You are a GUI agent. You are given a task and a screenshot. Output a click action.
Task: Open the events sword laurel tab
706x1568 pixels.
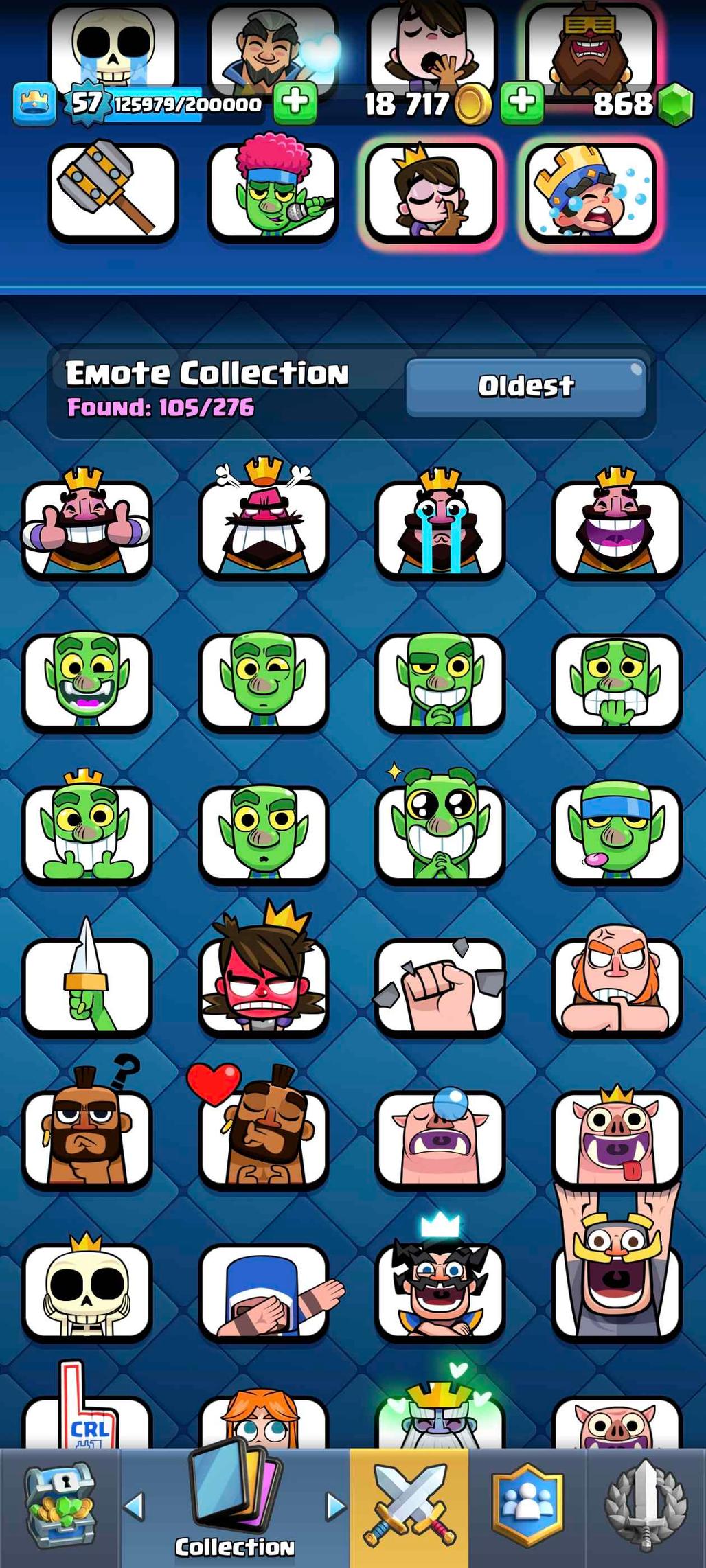pyautogui.click(x=646, y=1506)
